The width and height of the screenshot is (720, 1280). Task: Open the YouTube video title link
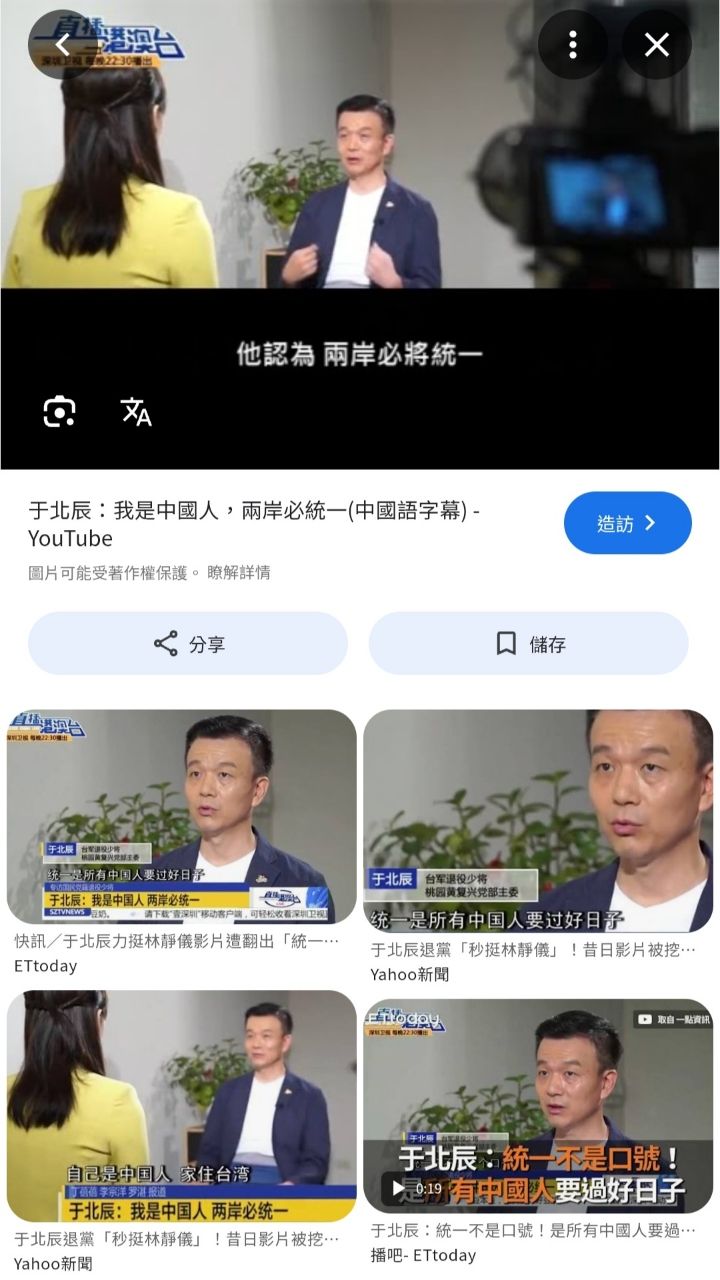[x=250, y=521]
